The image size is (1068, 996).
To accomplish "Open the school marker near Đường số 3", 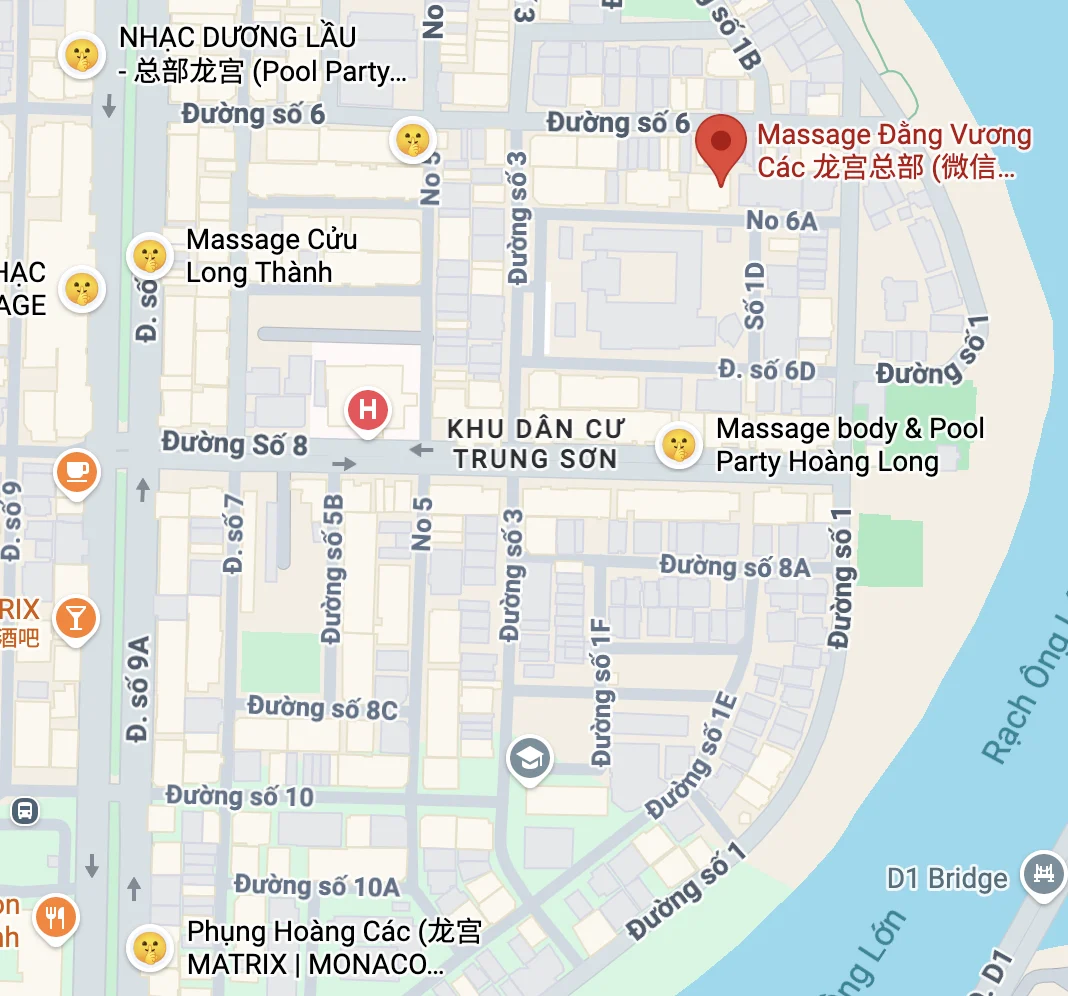I will point(529,759).
